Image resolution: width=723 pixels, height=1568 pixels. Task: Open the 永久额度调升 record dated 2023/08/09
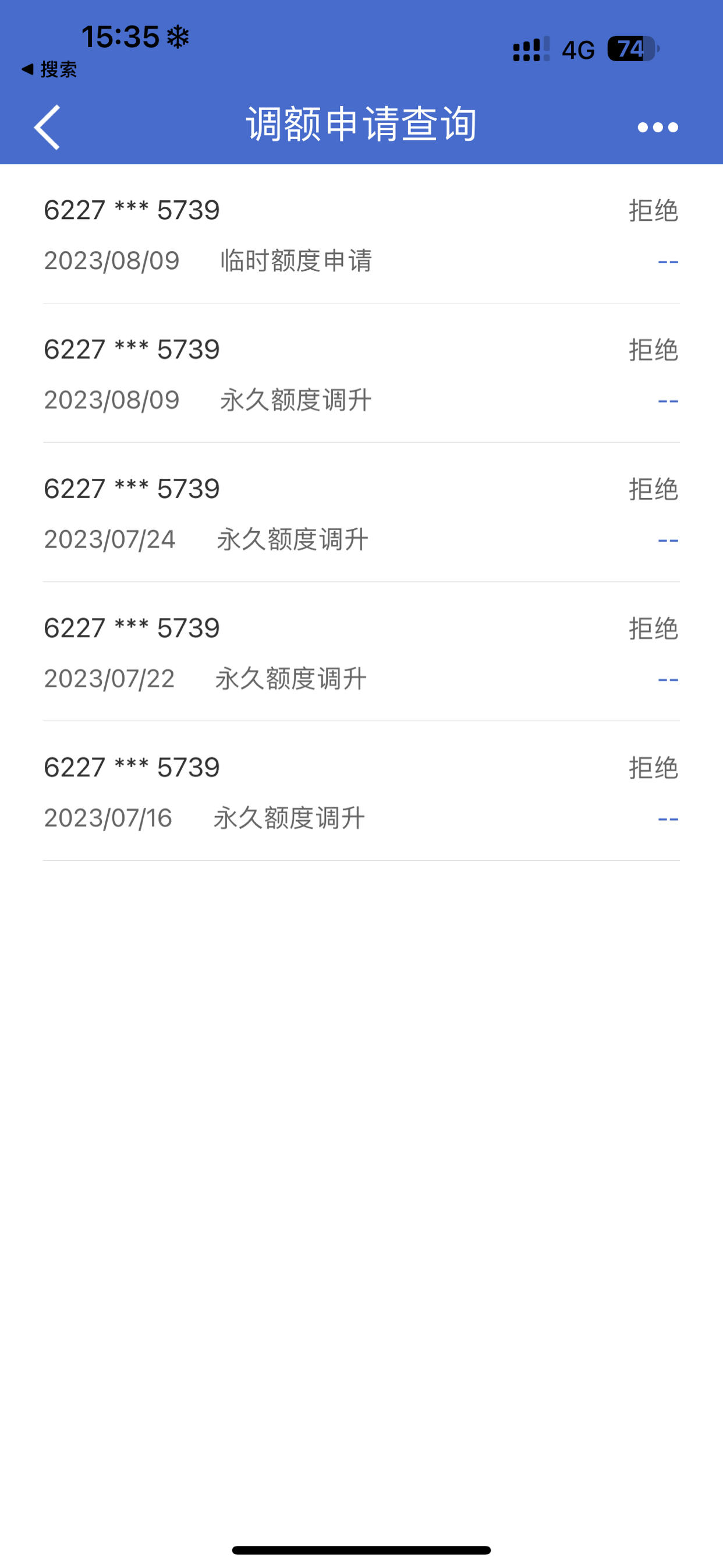pos(361,373)
